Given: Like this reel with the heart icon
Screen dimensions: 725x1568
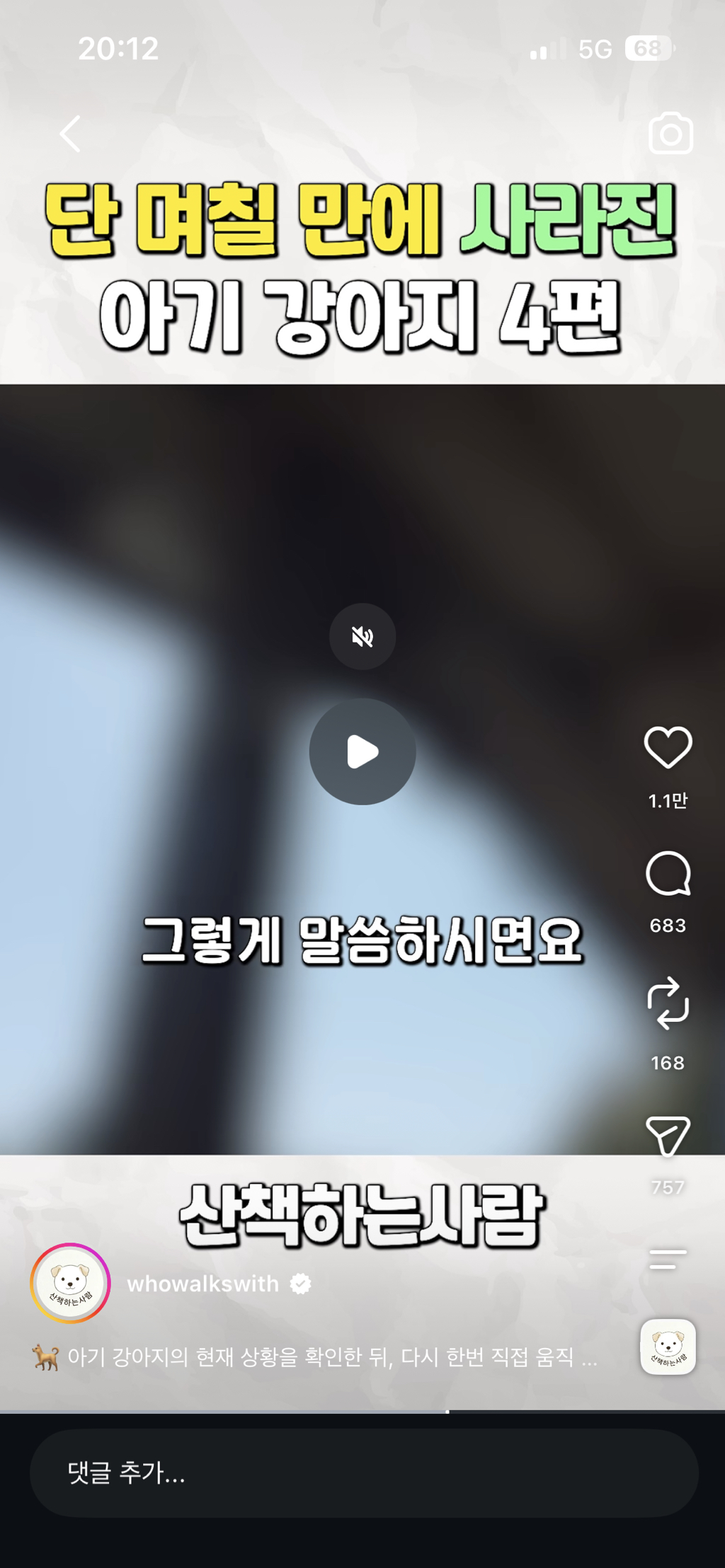Looking at the screenshot, I should click(x=668, y=748).
